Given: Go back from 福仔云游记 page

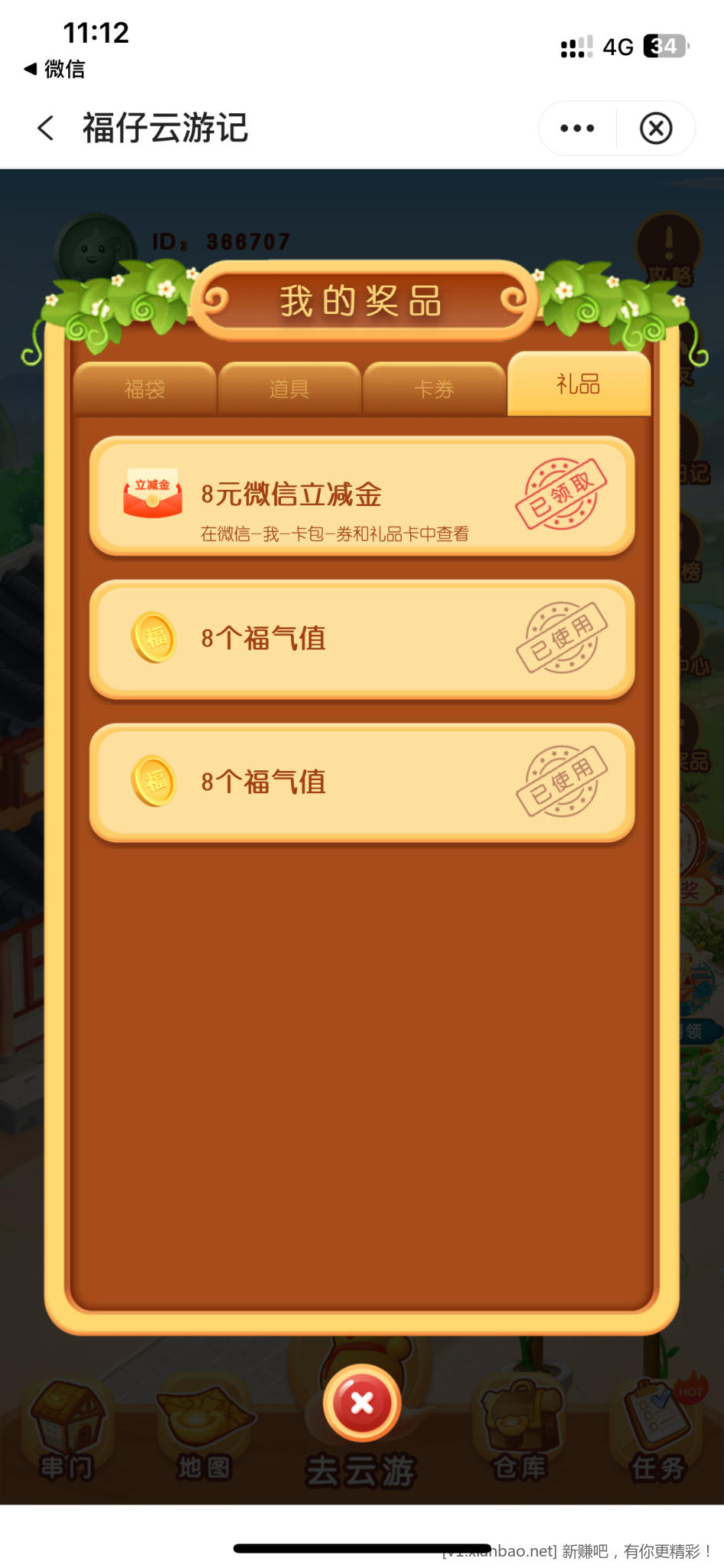Looking at the screenshot, I should 46,128.
